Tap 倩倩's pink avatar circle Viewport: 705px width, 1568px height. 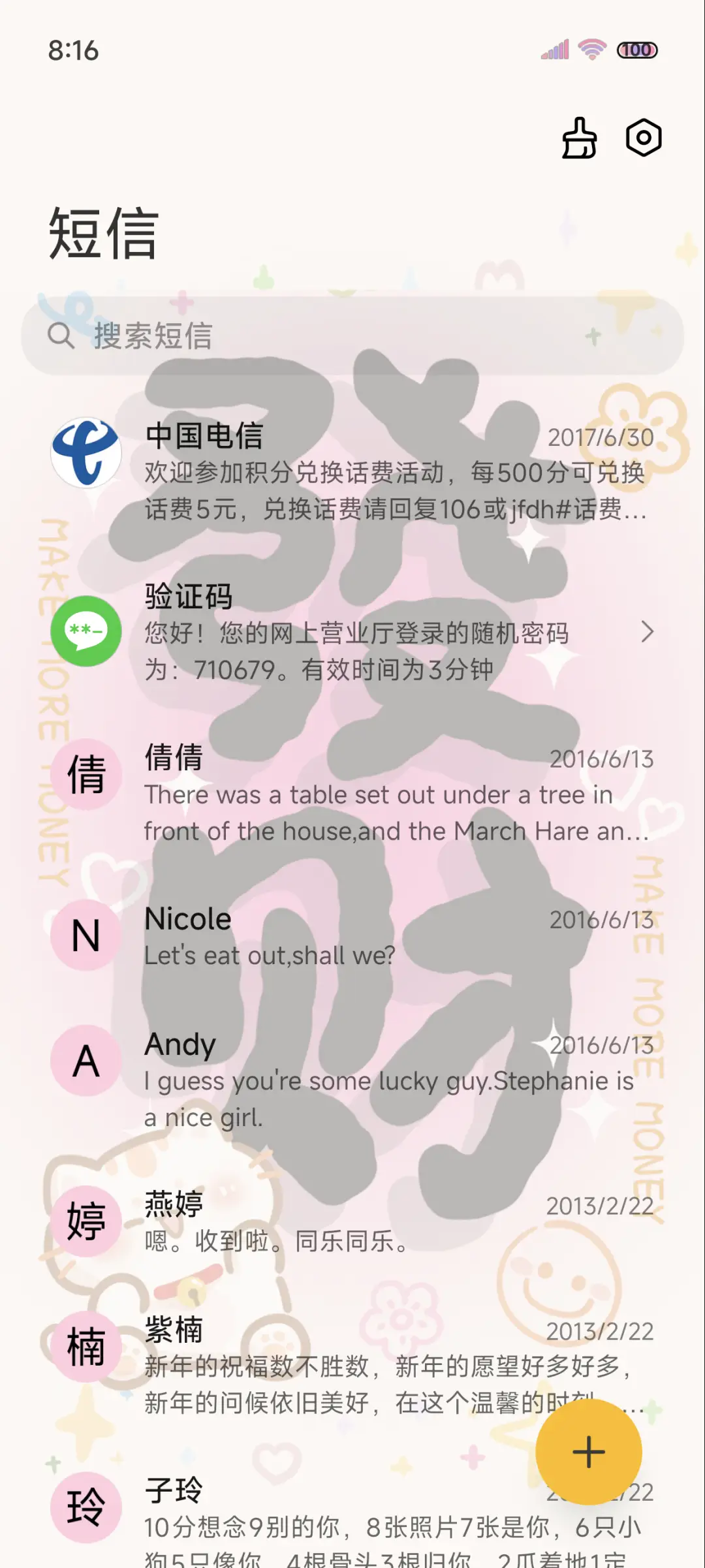86,774
